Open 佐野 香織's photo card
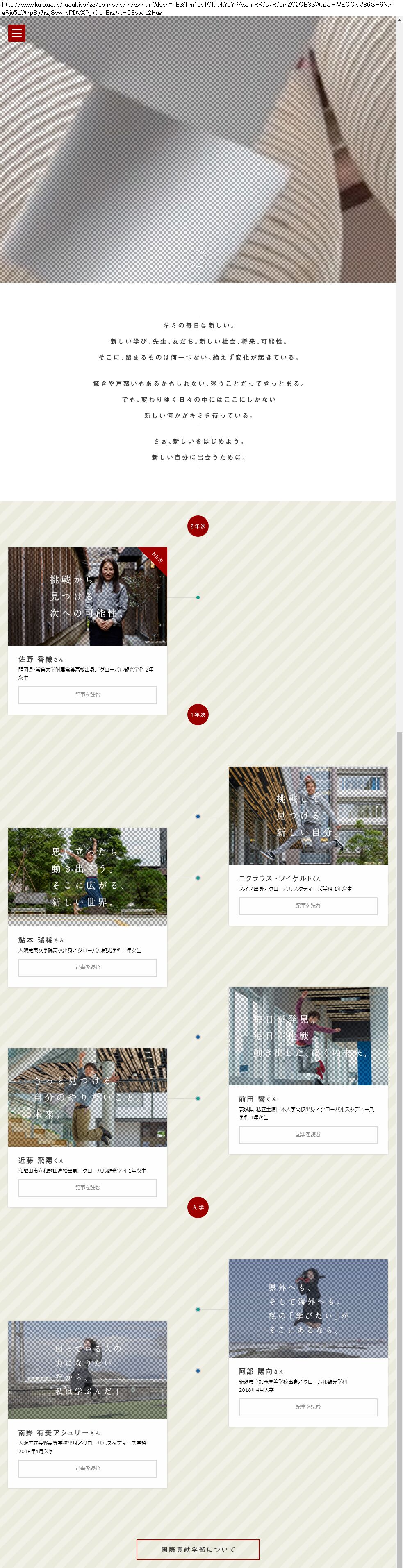 click(x=88, y=596)
